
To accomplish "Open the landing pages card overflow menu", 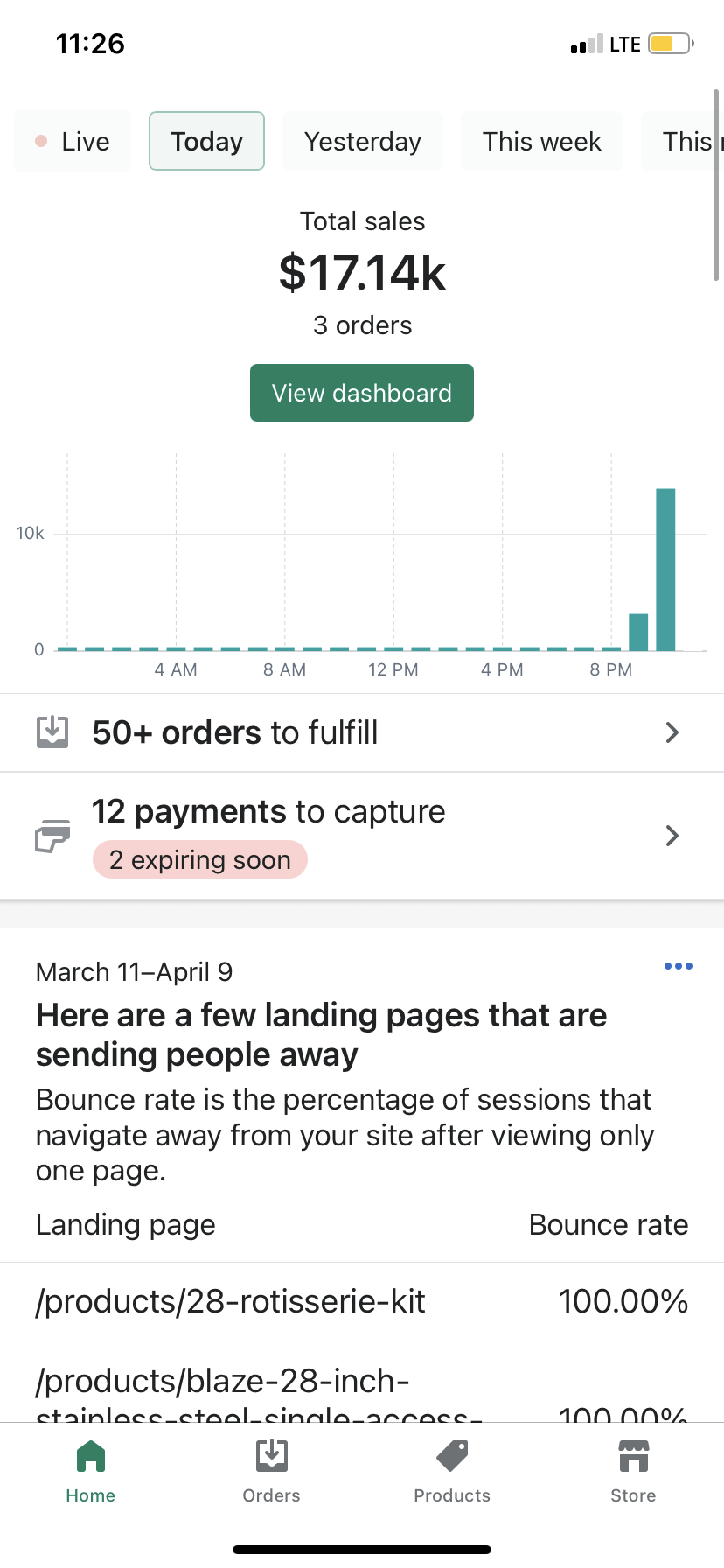I will (678, 966).
